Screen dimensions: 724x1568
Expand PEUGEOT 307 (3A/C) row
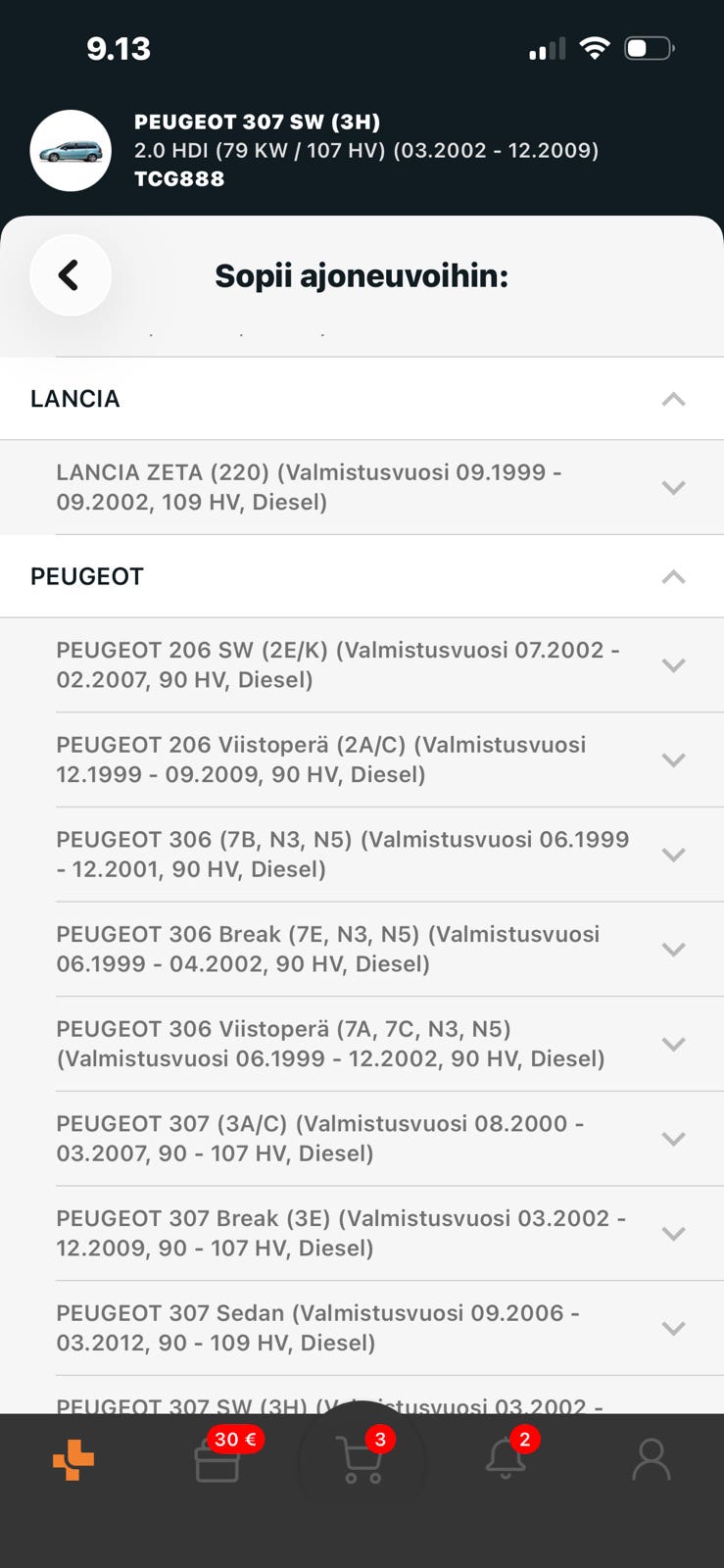pos(362,1139)
